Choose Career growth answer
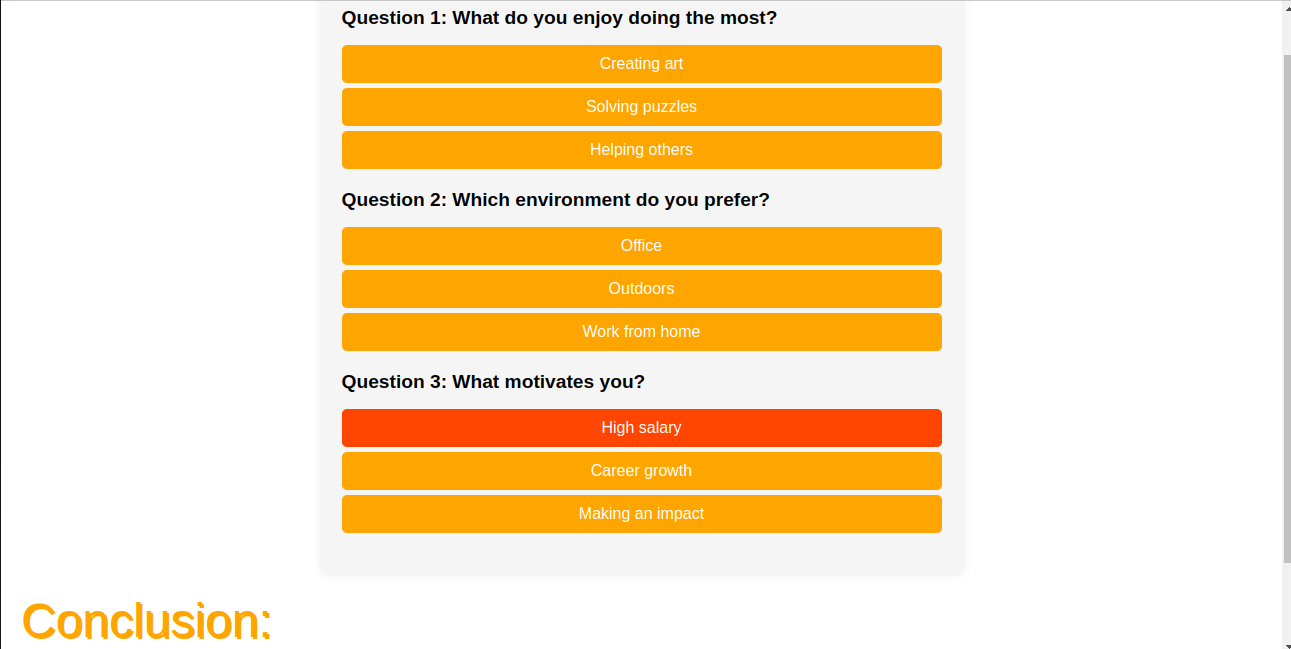 pyautogui.click(x=641, y=471)
